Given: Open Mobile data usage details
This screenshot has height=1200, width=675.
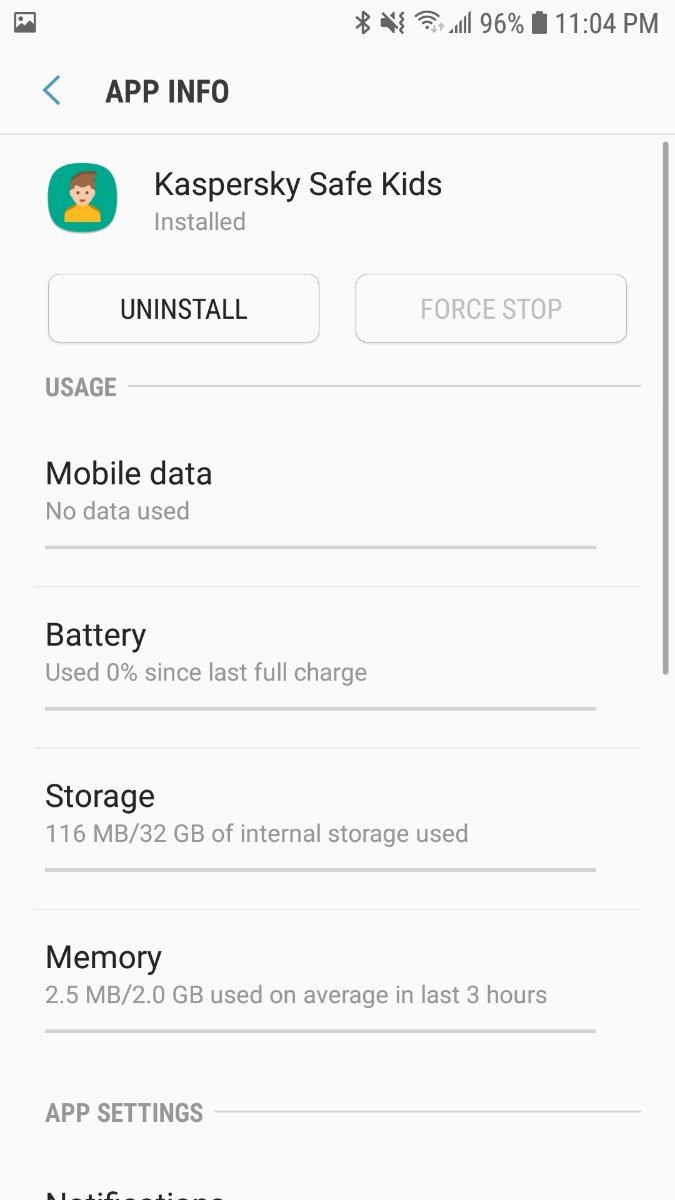Looking at the screenshot, I should point(320,491).
